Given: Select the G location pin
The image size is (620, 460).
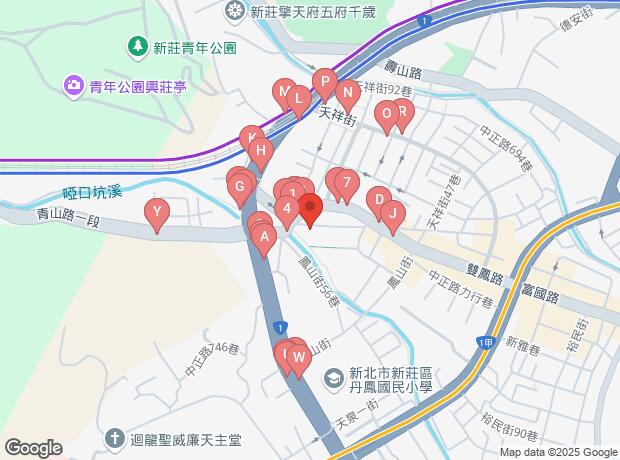Looking at the screenshot, I should [241, 186].
